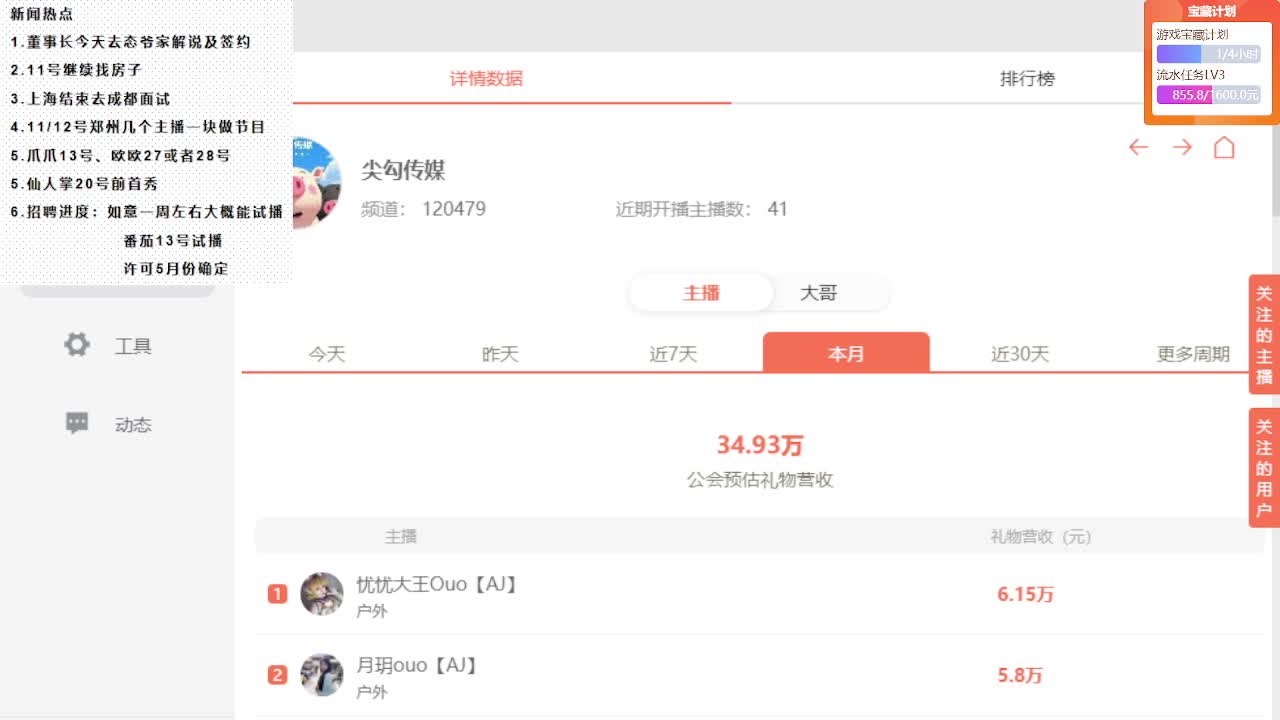Open 更多周期 options
This screenshot has width=1280, height=720.
(x=1192, y=354)
